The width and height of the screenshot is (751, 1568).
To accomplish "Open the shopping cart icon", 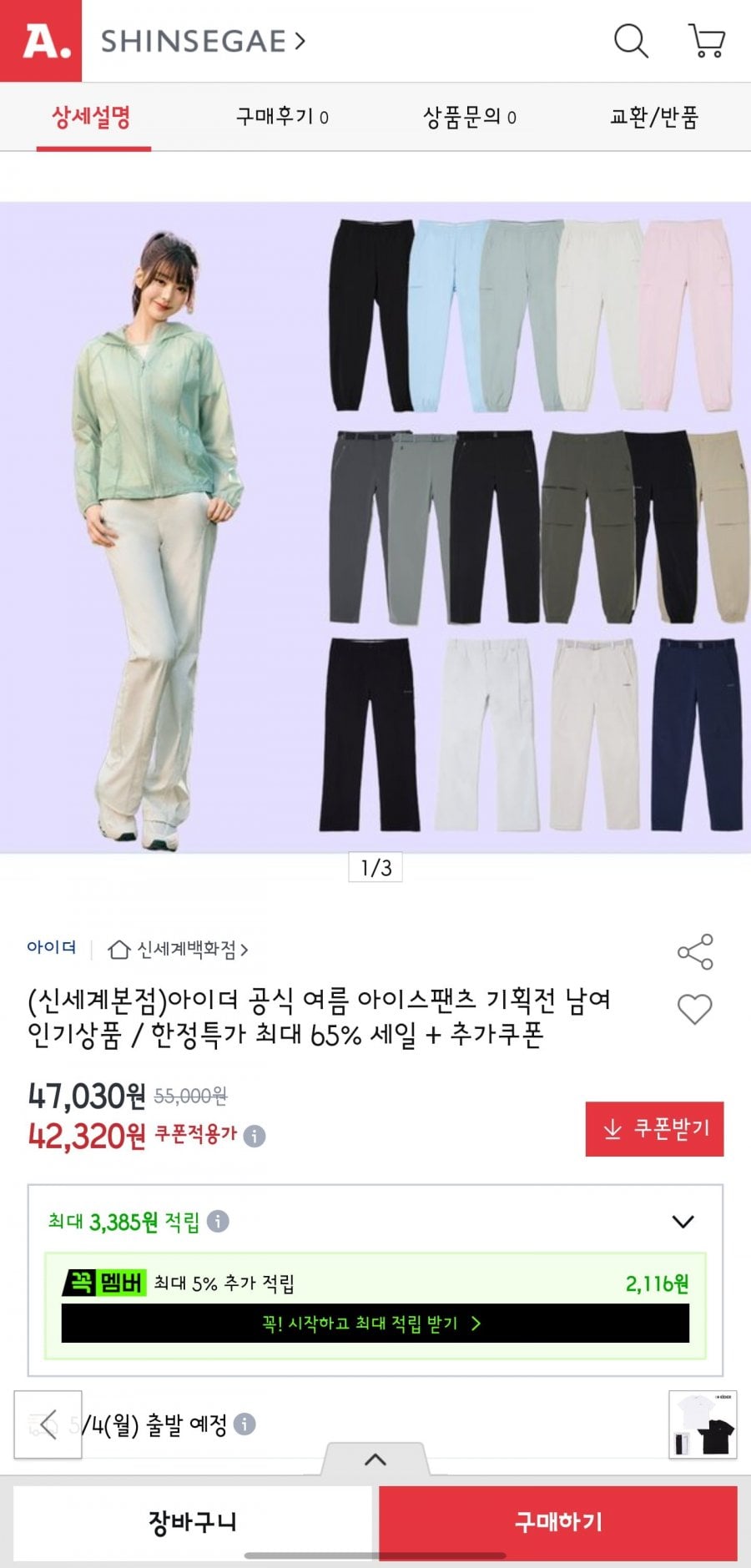I will click(x=706, y=40).
